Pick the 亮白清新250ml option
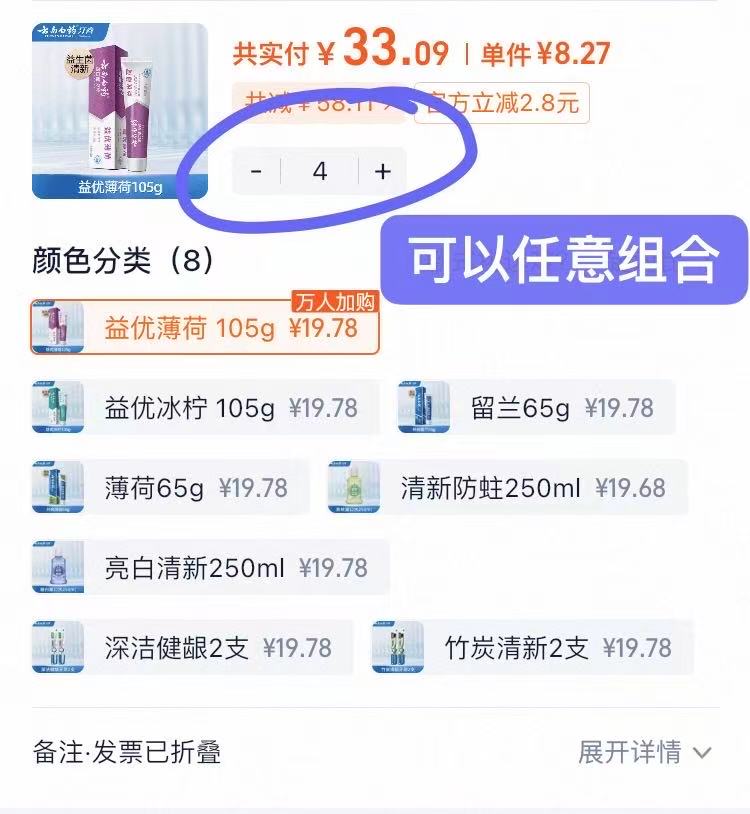This screenshot has width=750, height=814. (210, 568)
